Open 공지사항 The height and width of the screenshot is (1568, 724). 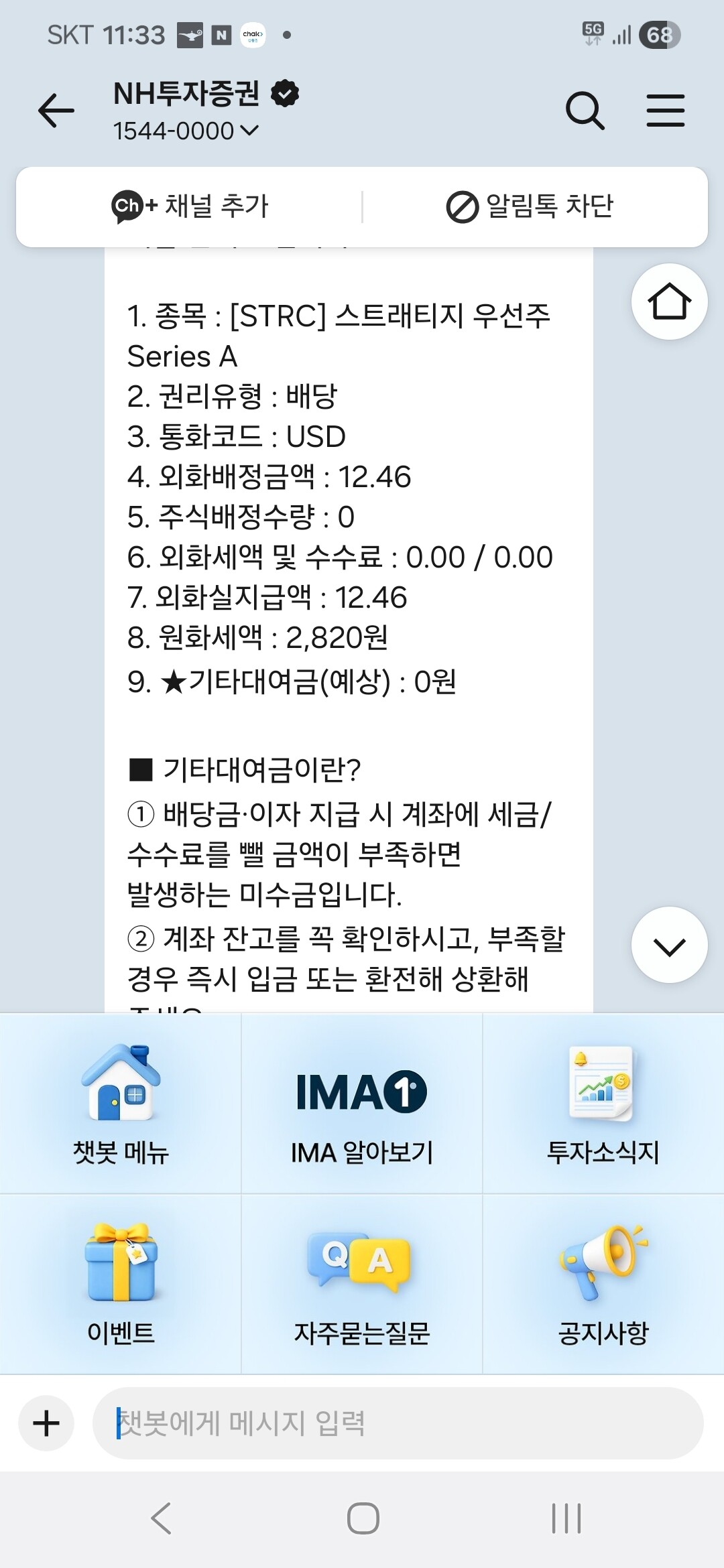[603, 1284]
